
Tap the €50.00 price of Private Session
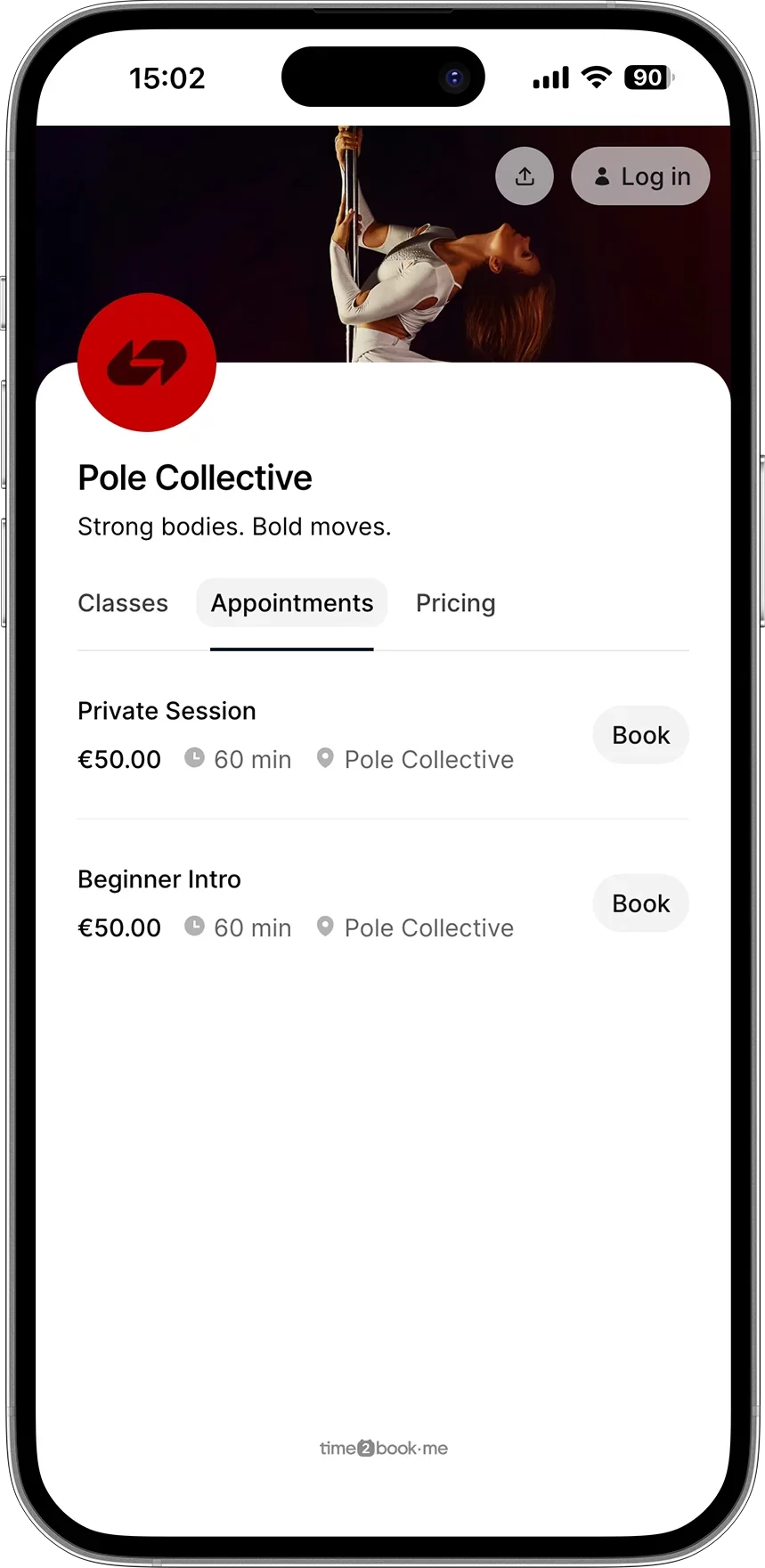(118, 758)
